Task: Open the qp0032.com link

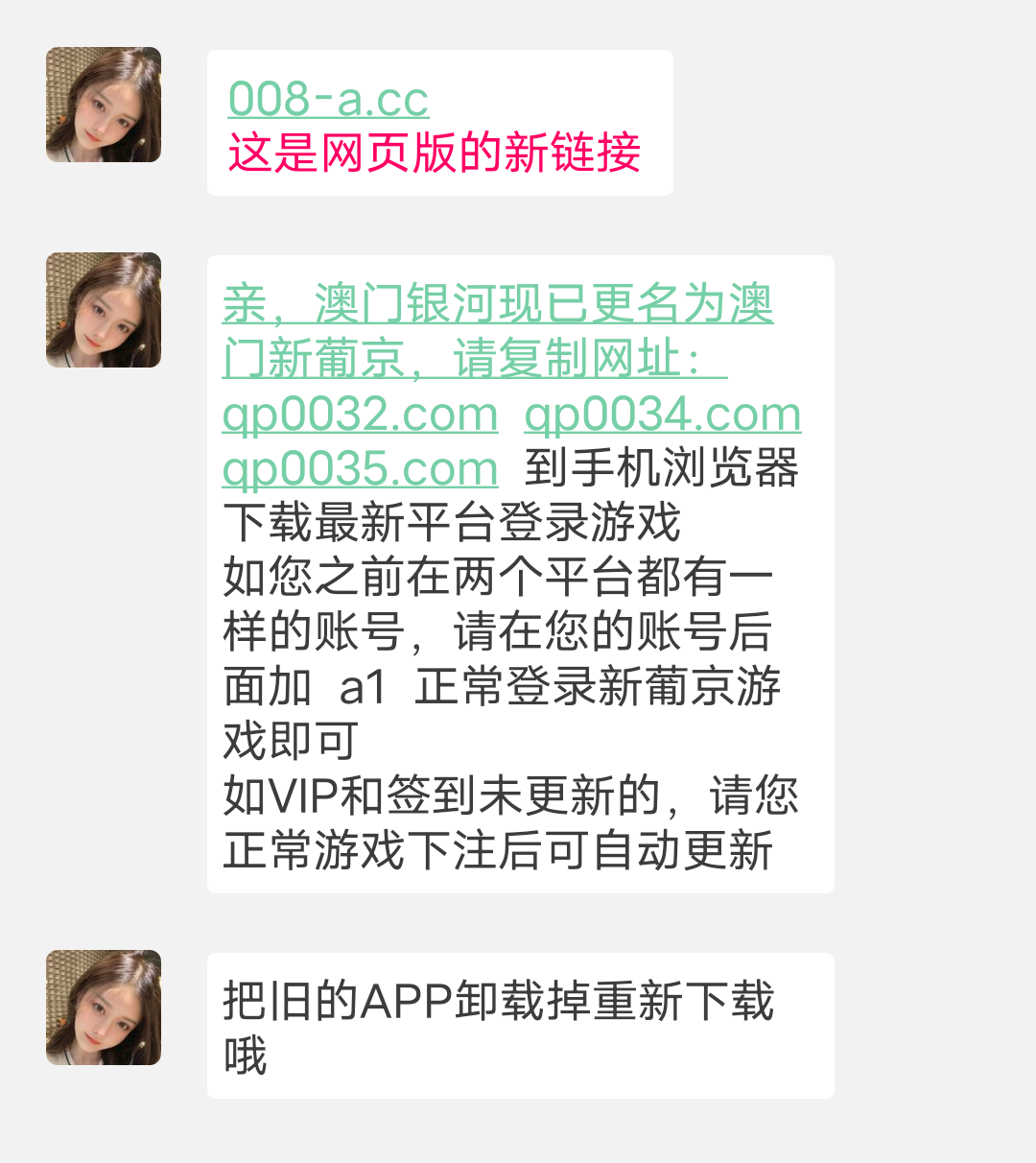Action: [x=360, y=415]
